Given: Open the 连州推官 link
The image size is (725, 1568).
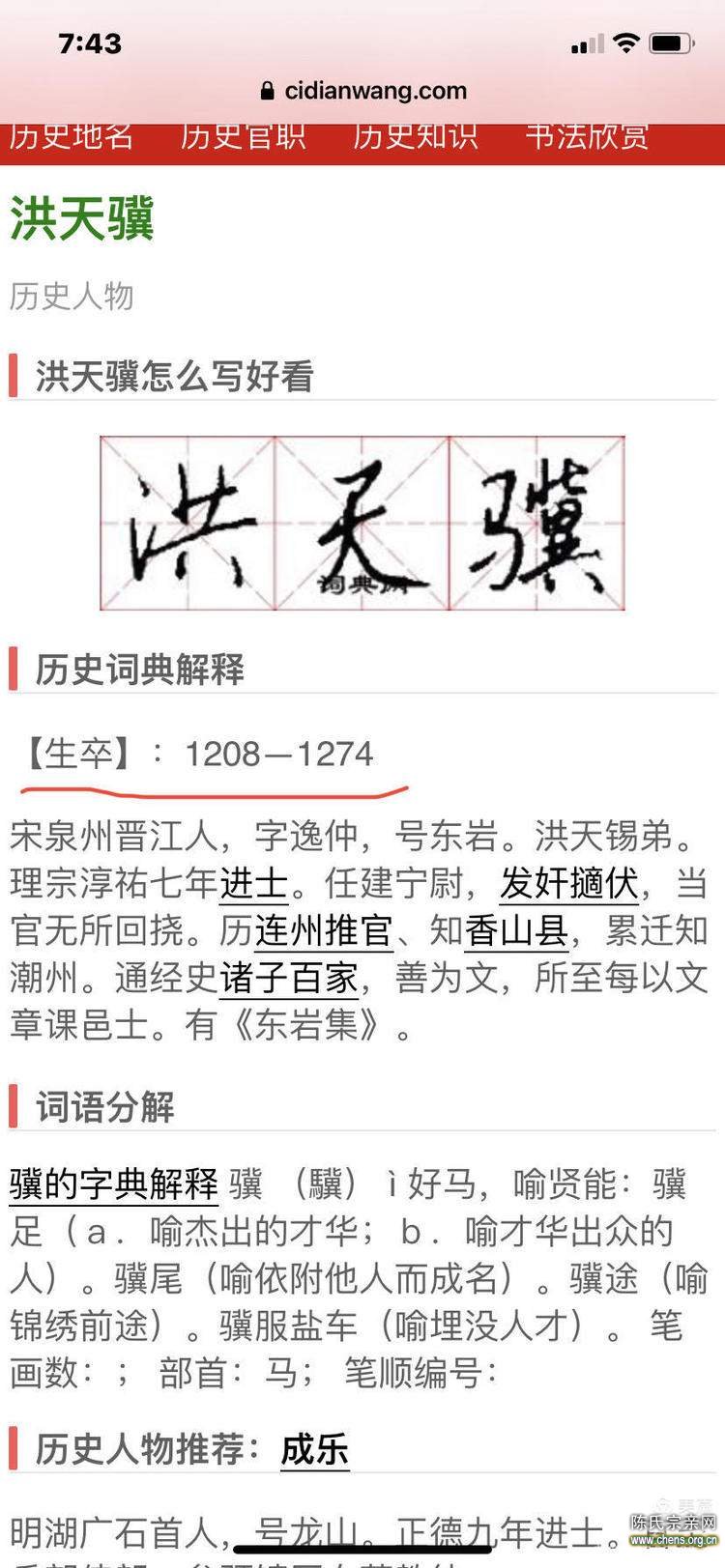Looking at the screenshot, I should pyautogui.click(x=324, y=930).
